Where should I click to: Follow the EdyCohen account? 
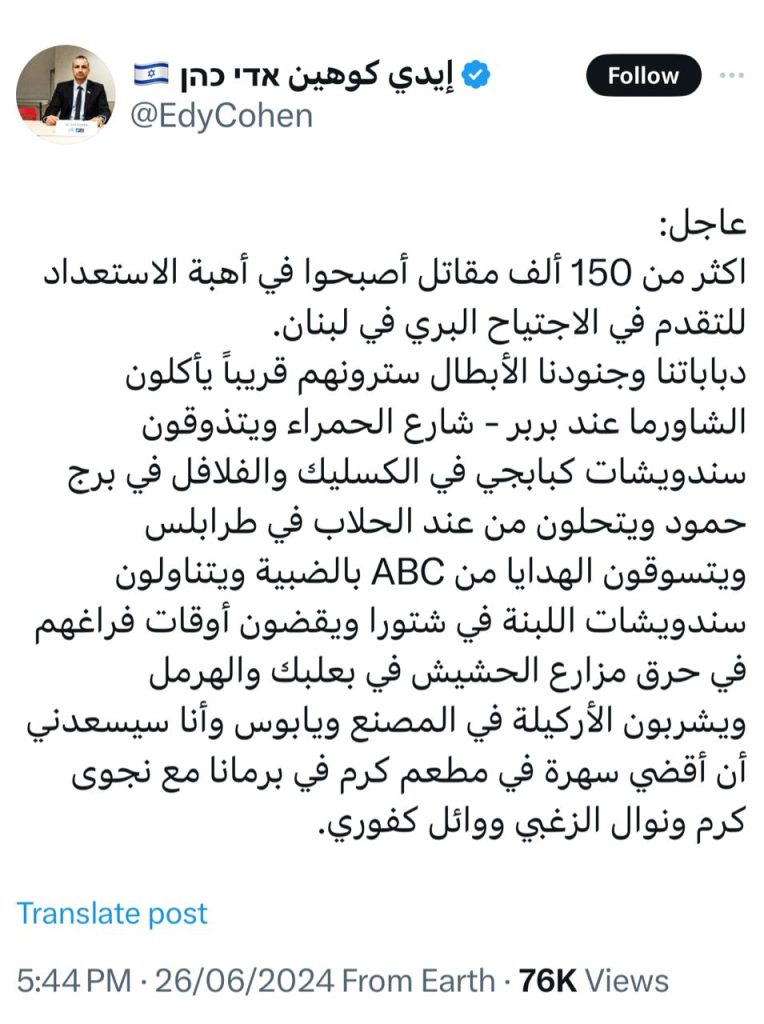click(643, 76)
